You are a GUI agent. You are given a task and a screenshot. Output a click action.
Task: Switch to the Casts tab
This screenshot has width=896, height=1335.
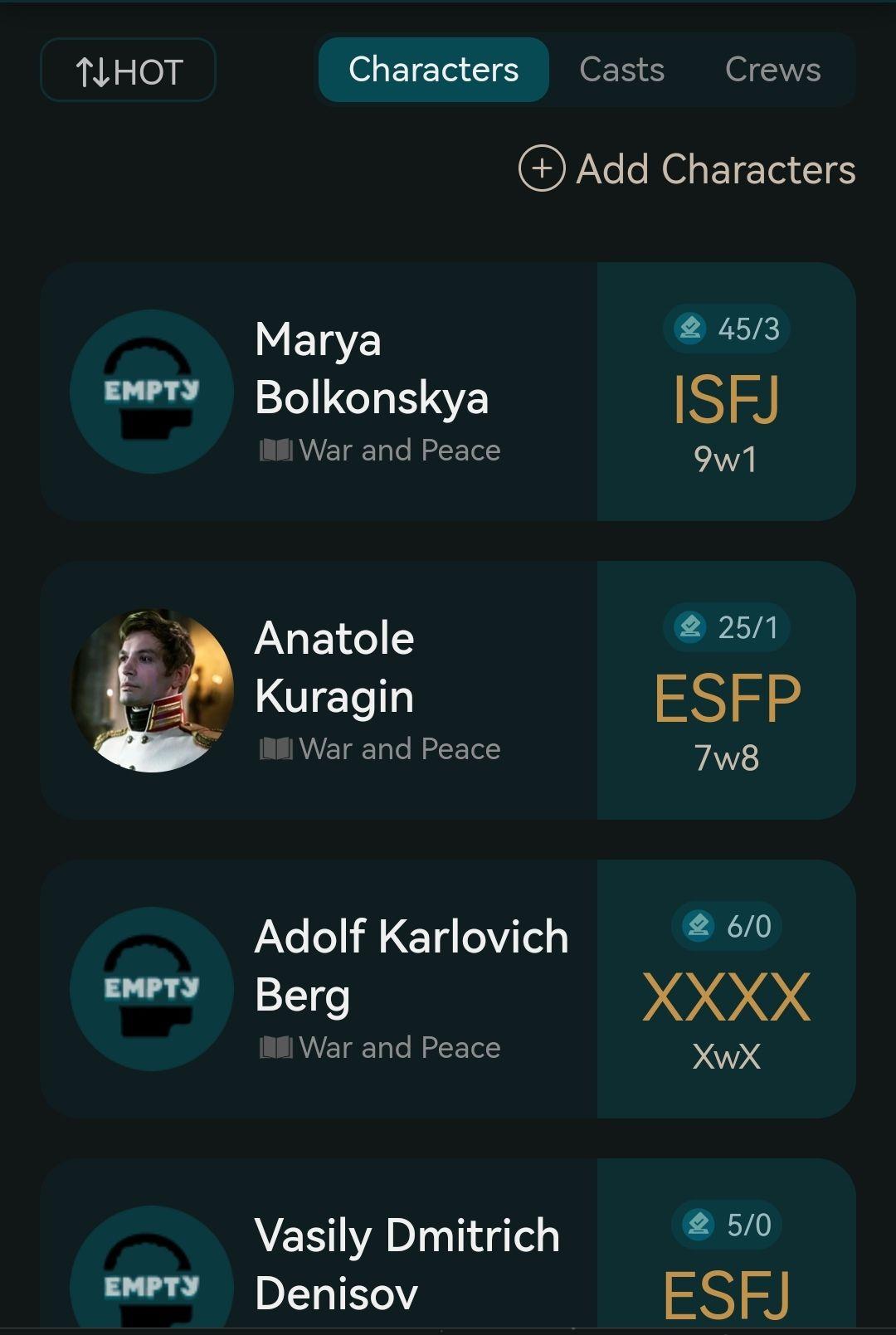click(x=621, y=70)
